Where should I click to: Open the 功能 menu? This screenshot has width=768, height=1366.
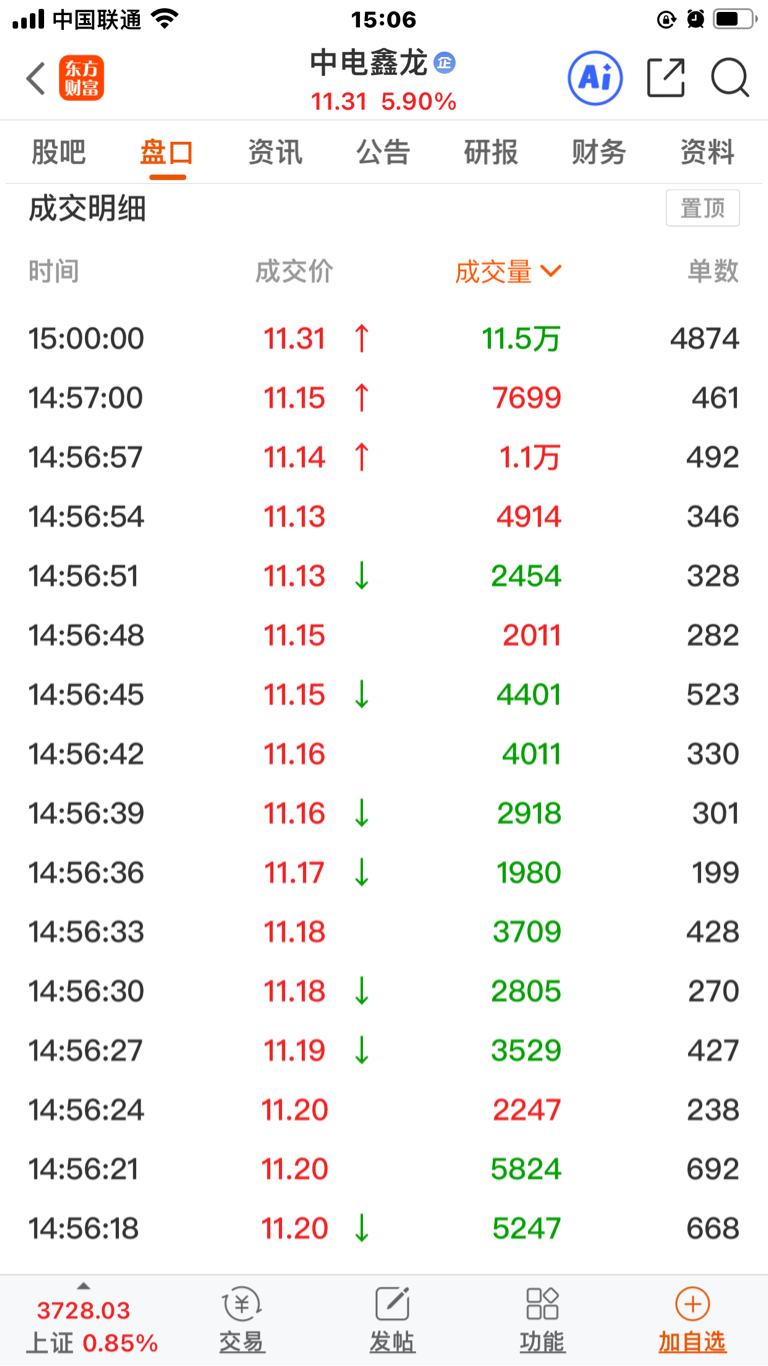point(542,1320)
